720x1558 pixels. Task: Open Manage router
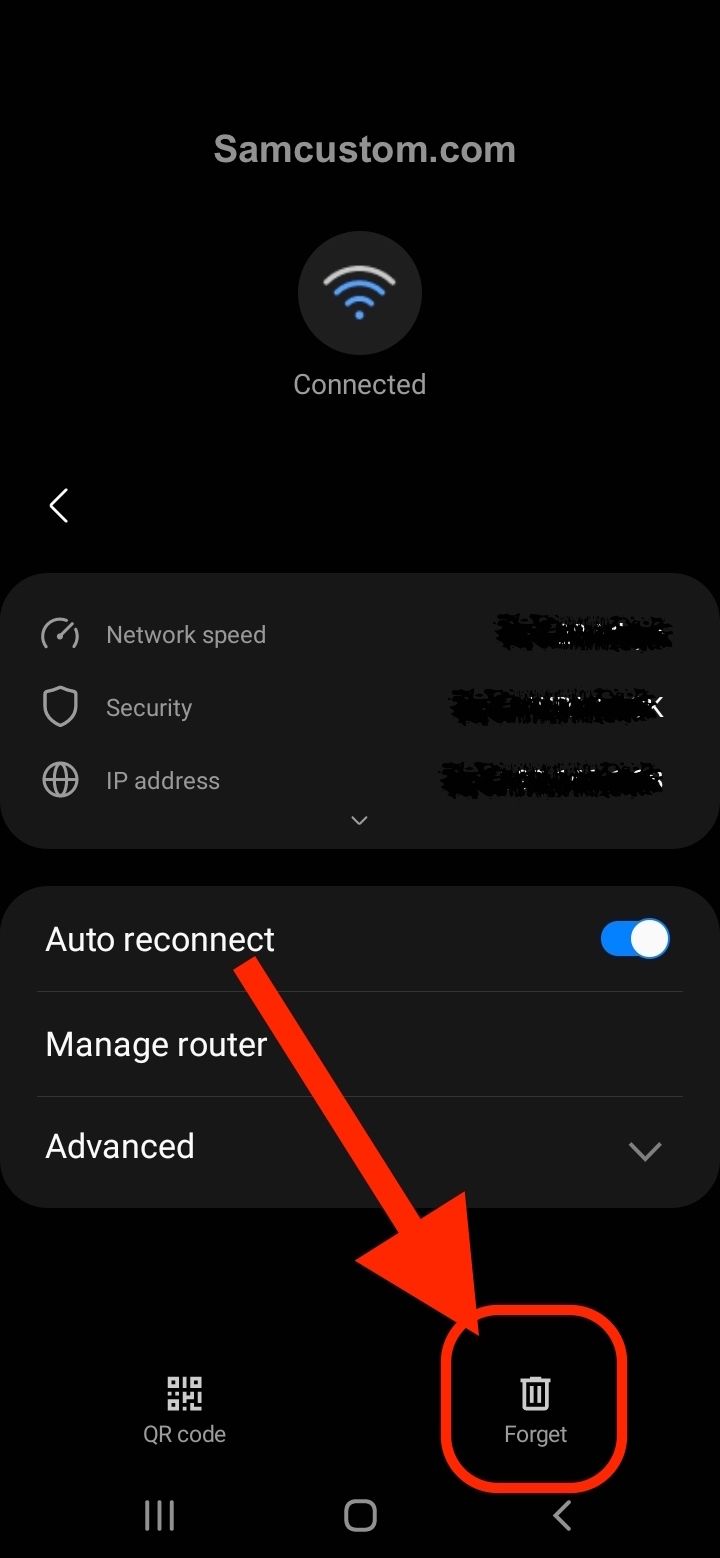[x=360, y=1044]
